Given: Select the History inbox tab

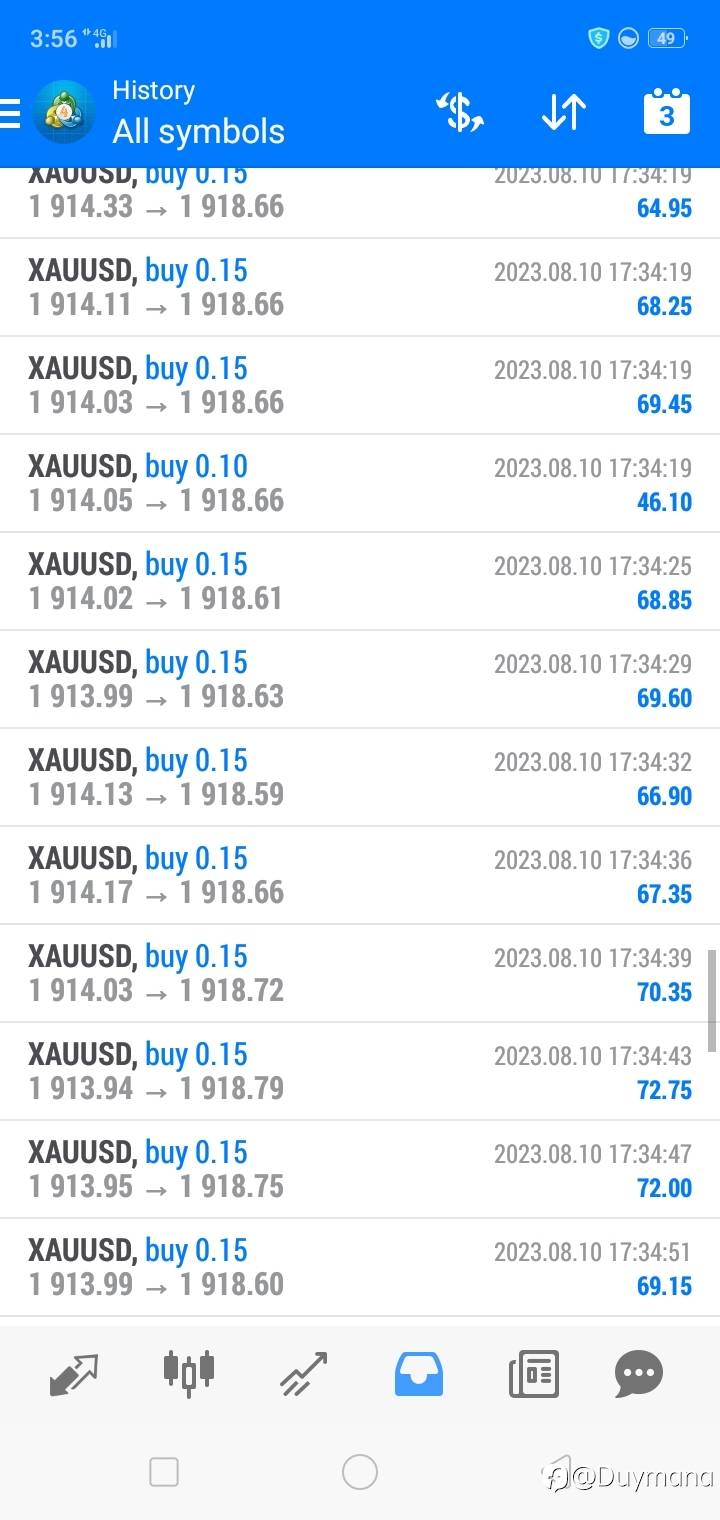Looking at the screenshot, I should (418, 1373).
